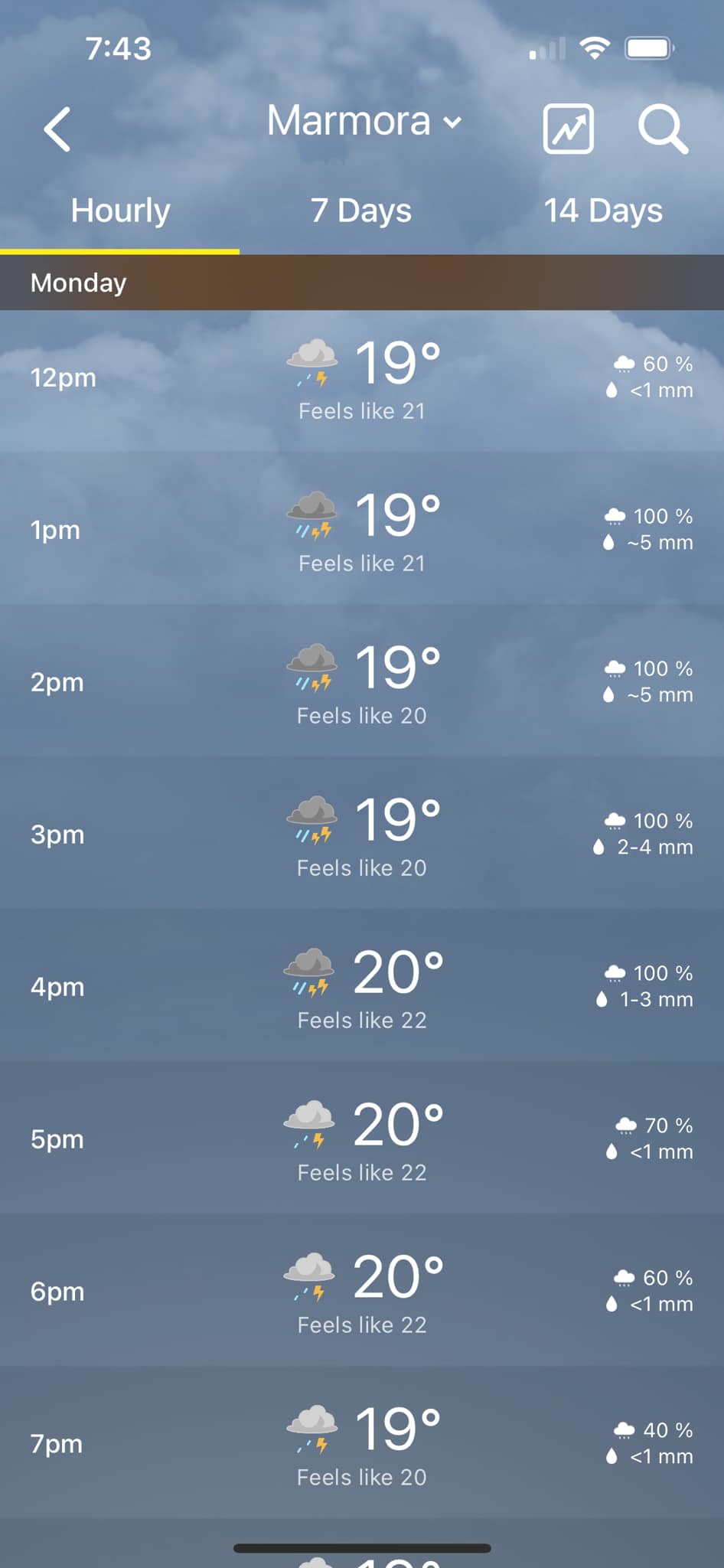Image resolution: width=724 pixels, height=1568 pixels.
Task: Select the Hourly tab
Action: [120, 211]
